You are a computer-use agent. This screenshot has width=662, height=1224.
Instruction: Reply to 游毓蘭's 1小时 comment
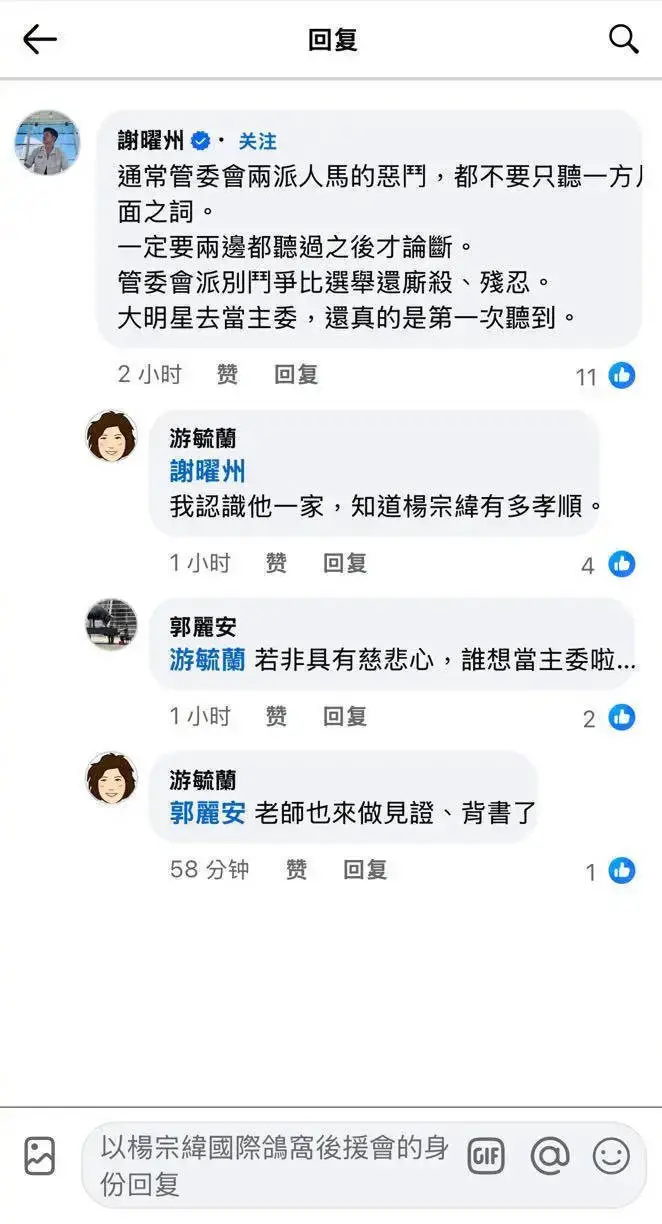click(x=344, y=564)
